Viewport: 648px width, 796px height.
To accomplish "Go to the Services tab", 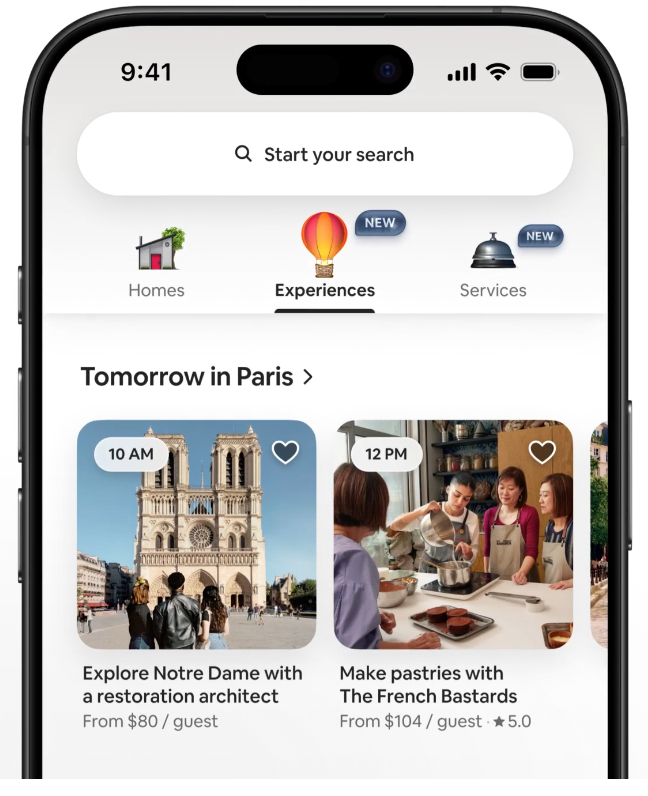I will 493,266.
